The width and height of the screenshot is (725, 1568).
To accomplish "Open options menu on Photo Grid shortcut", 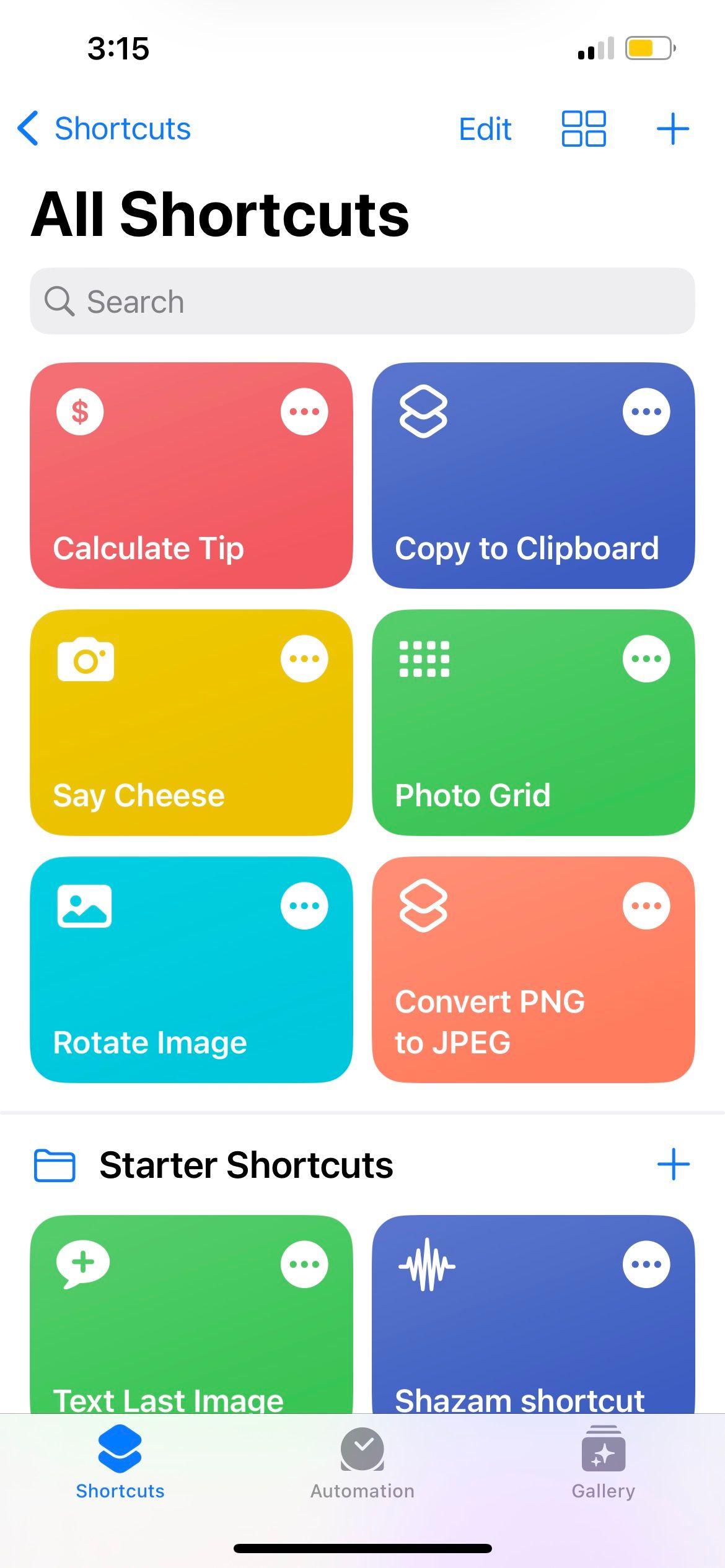I will (645, 658).
